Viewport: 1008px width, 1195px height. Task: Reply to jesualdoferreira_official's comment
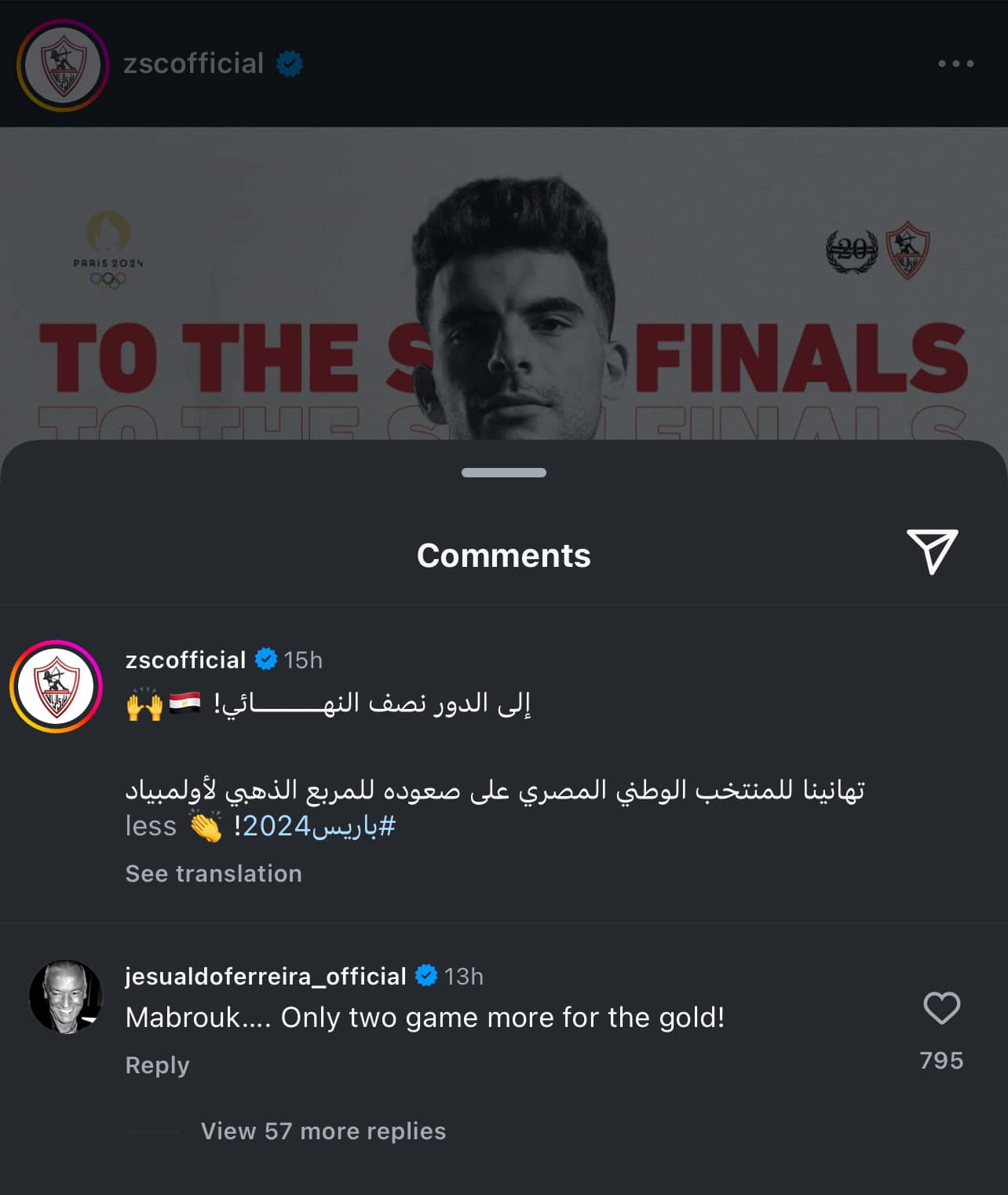coord(157,1065)
